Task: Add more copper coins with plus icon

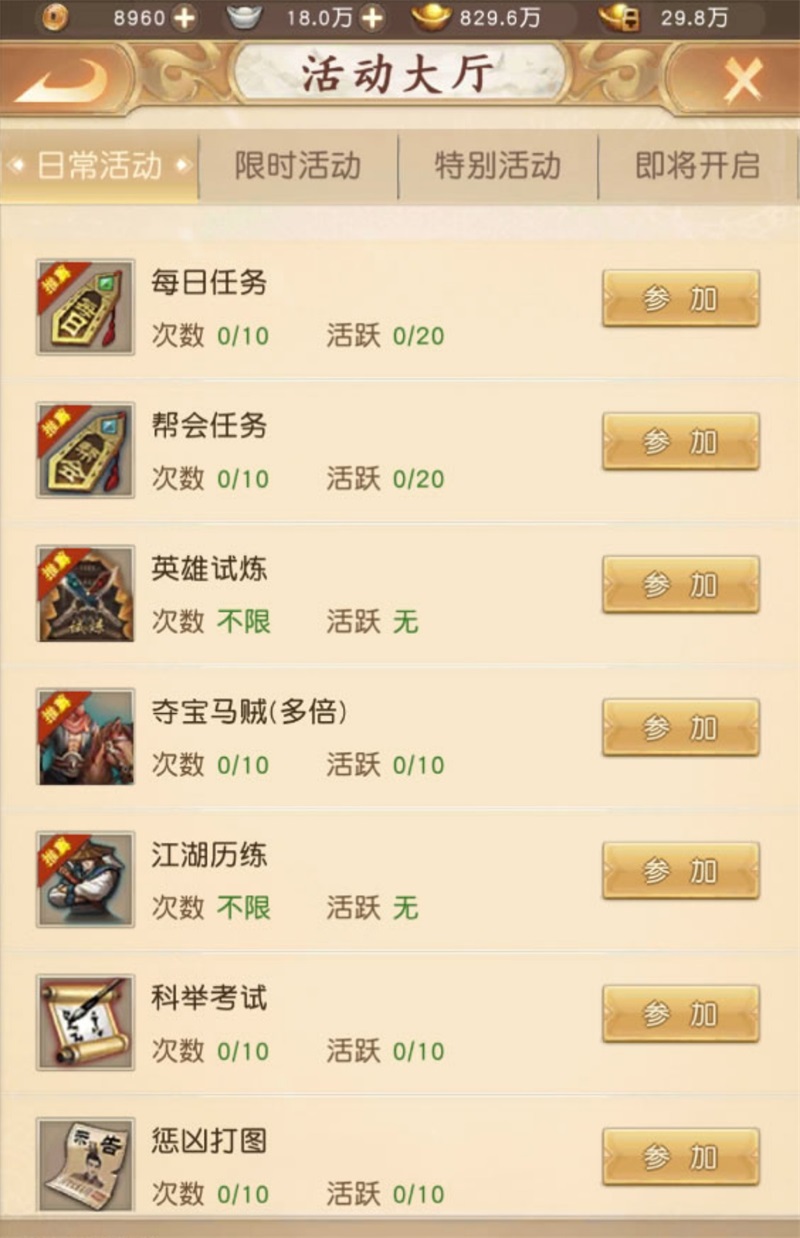Action: click(186, 18)
